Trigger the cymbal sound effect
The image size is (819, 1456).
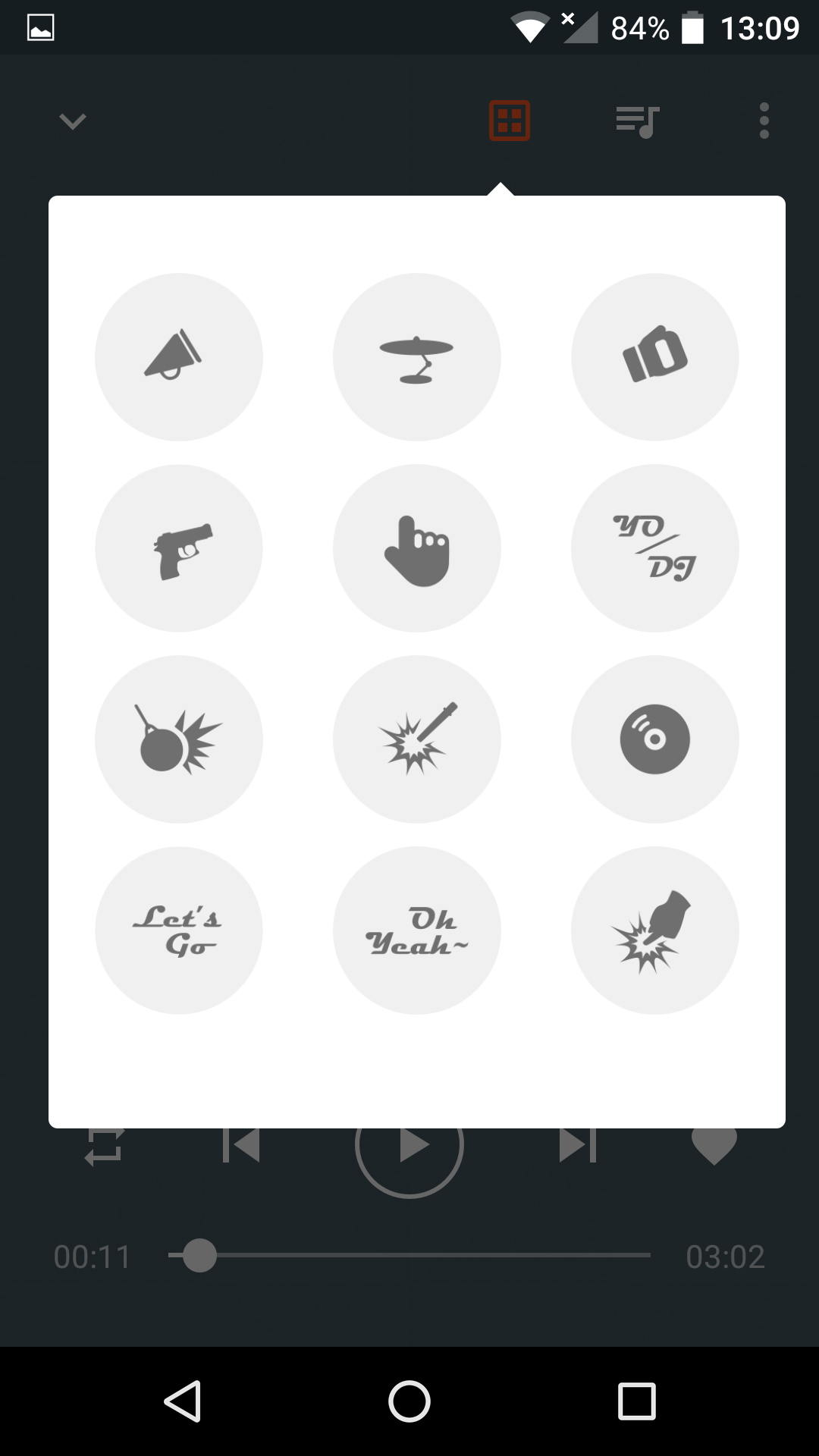pos(417,356)
